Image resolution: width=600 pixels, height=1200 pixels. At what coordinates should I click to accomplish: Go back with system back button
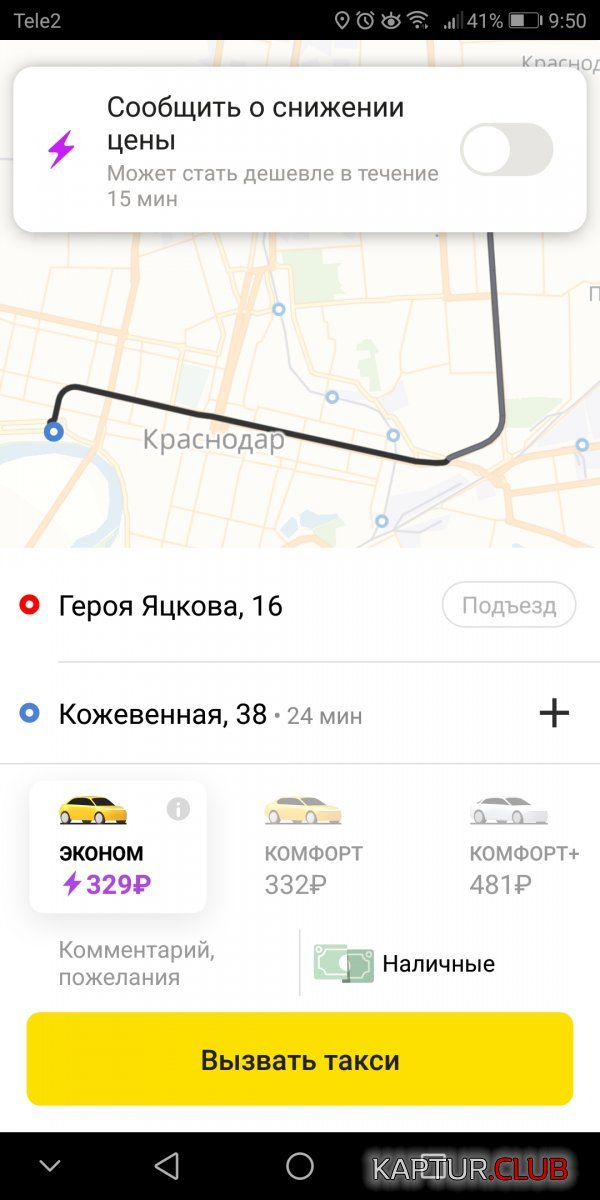coord(167,1166)
